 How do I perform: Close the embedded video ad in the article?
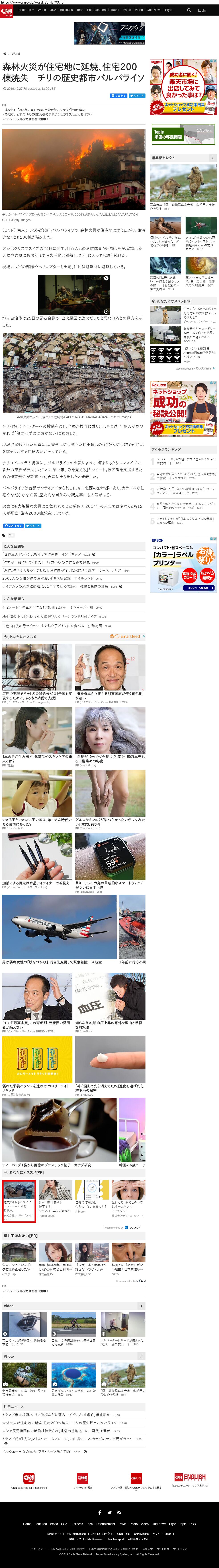106,278
